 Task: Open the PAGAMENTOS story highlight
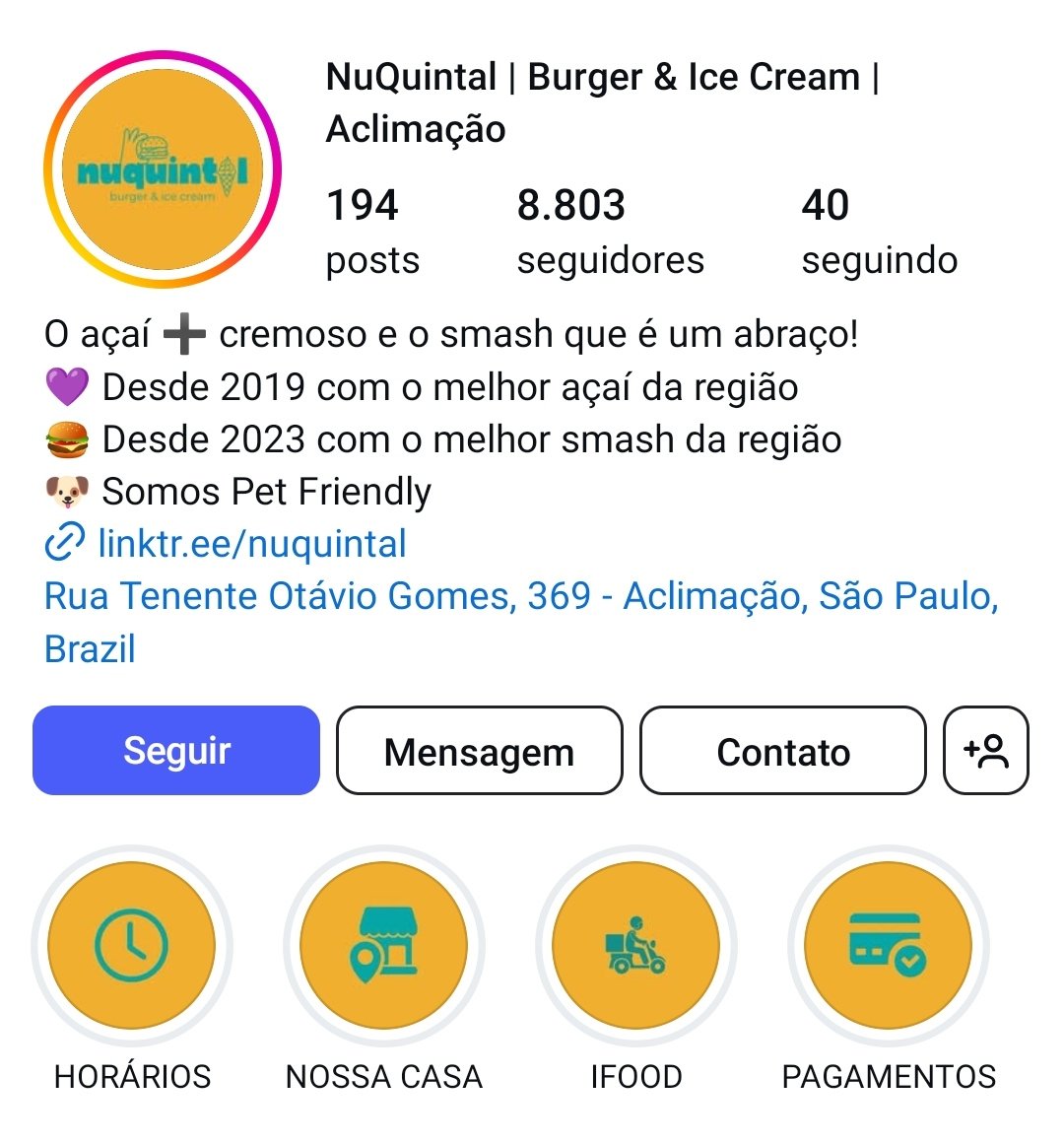tap(888, 946)
